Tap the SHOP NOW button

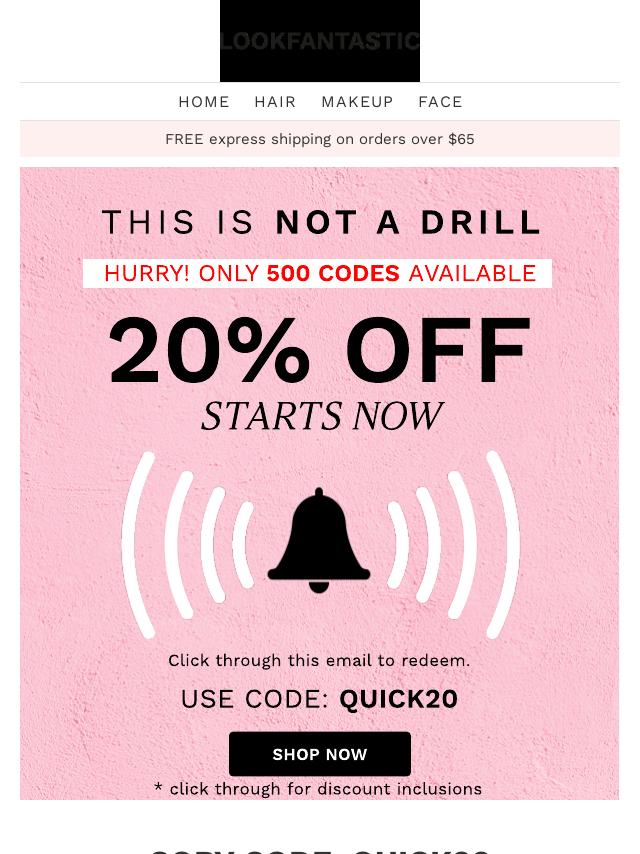[x=320, y=754]
